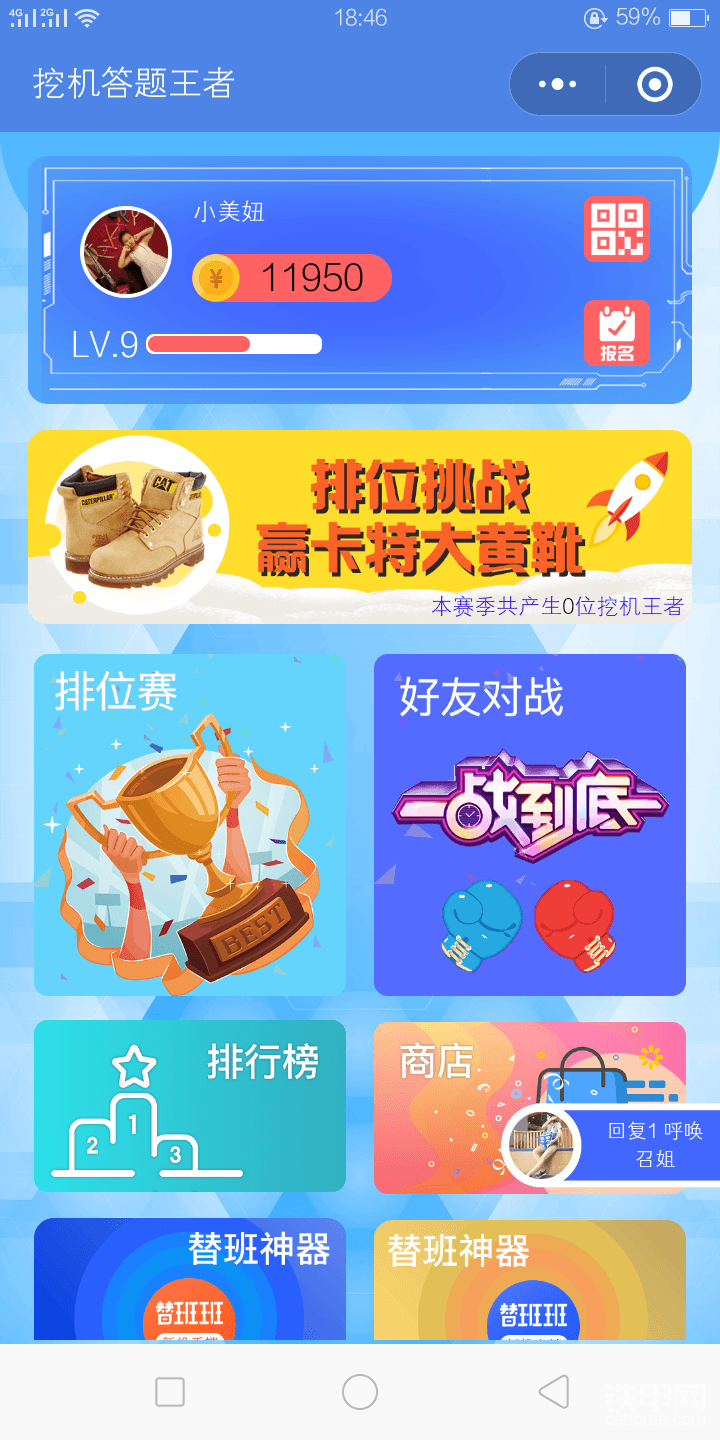Open the 排位挑战 boots banner
This screenshot has width=720, height=1440.
click(x=360, y=527)
